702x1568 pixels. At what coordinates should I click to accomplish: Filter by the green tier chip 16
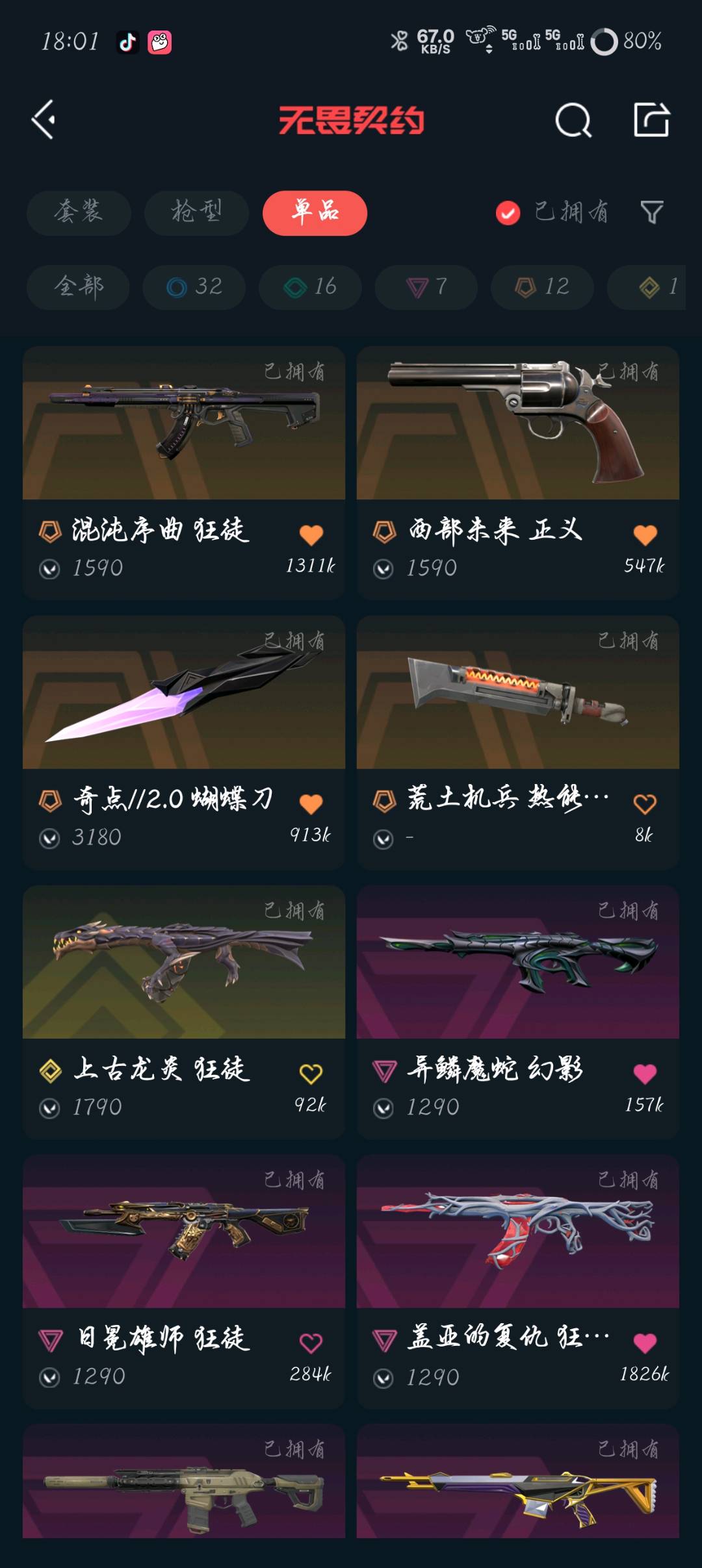[x=310, y=286]
